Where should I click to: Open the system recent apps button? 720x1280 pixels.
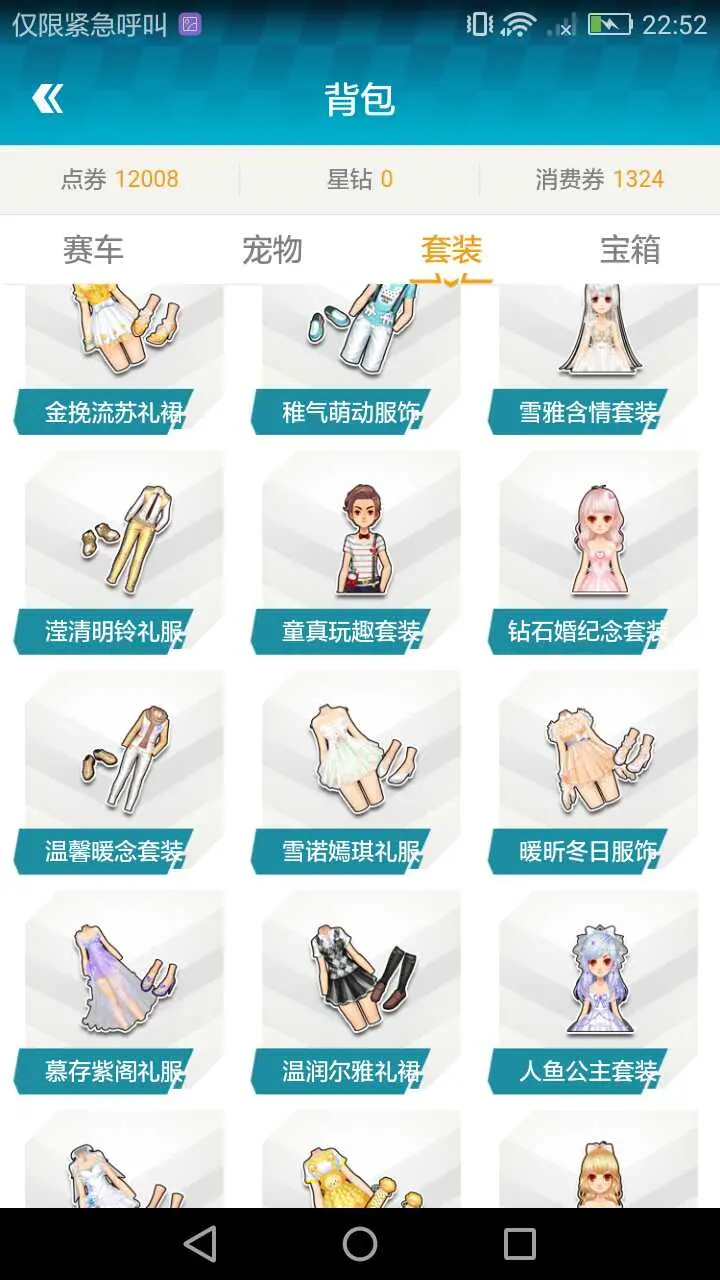pyautogui.click(x=520, y=1244)
